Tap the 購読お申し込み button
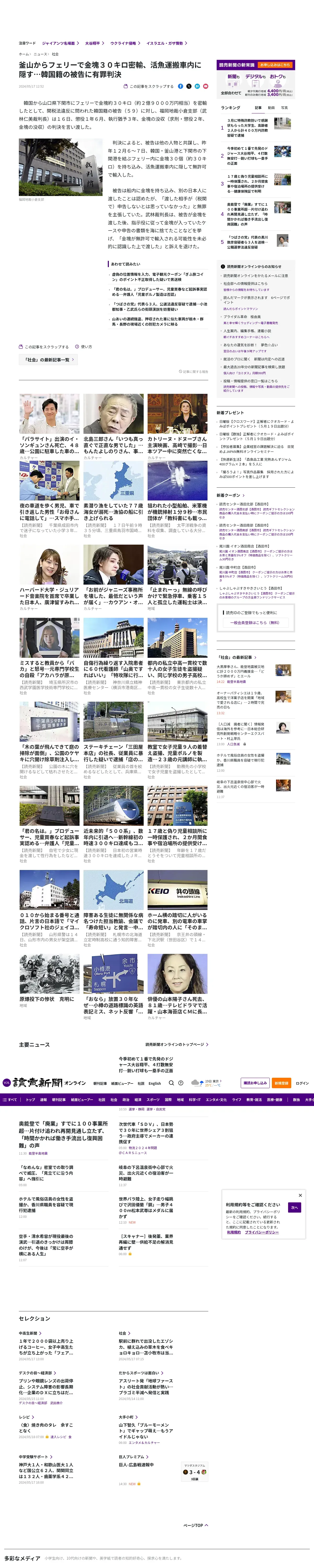This screenshot has height=1568, width=314. pyautogui.click(x=255, y=1083)
